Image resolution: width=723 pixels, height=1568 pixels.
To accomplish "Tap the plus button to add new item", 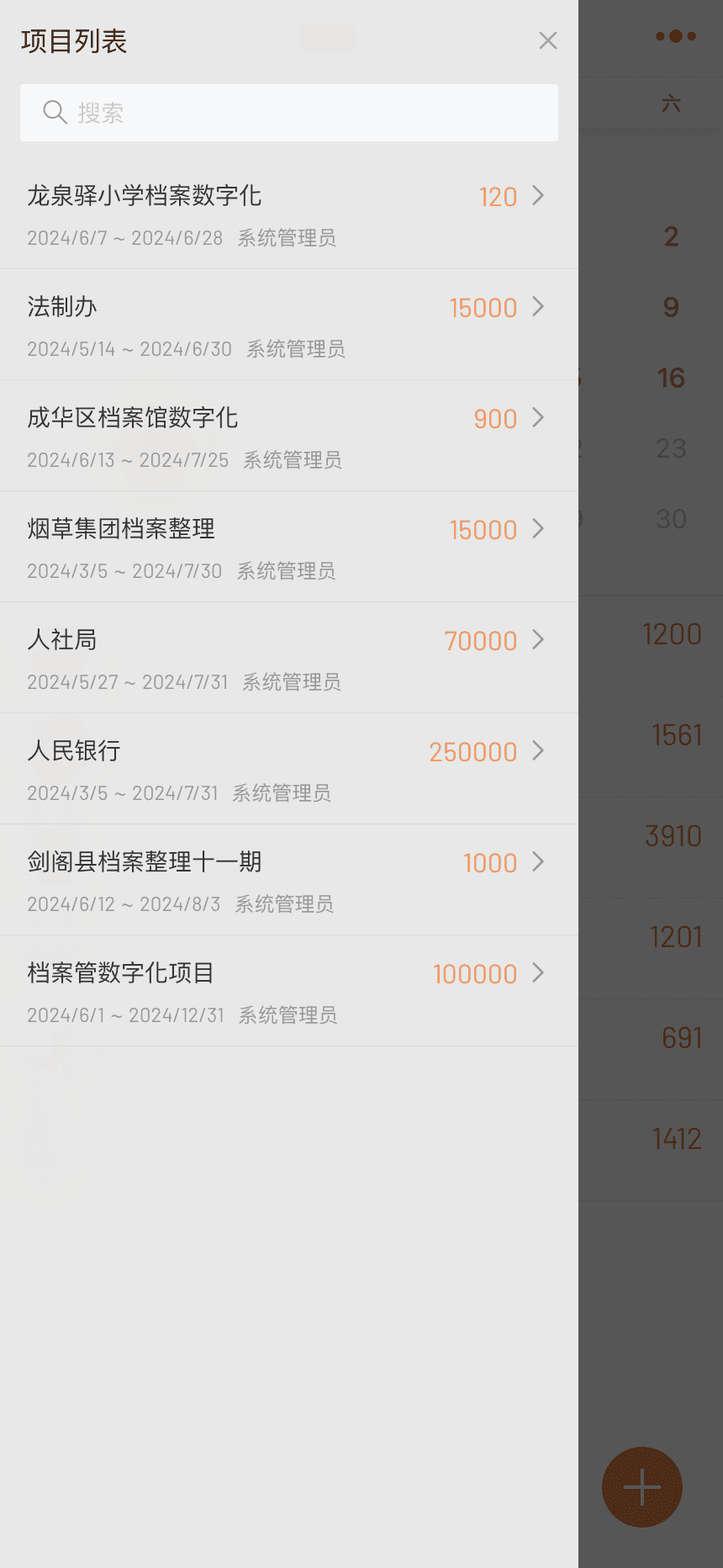I will (641, 1486).
